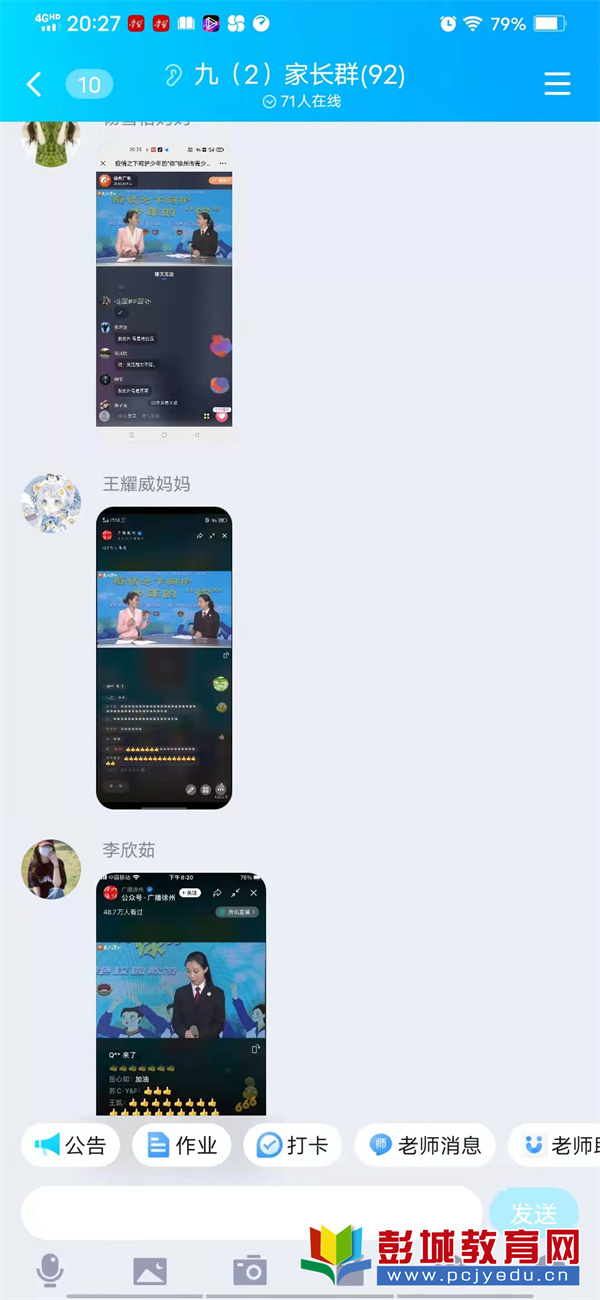Record a voice message with microphone
The height and width of the screenshot is (1300, 600).
point(49,1270)
